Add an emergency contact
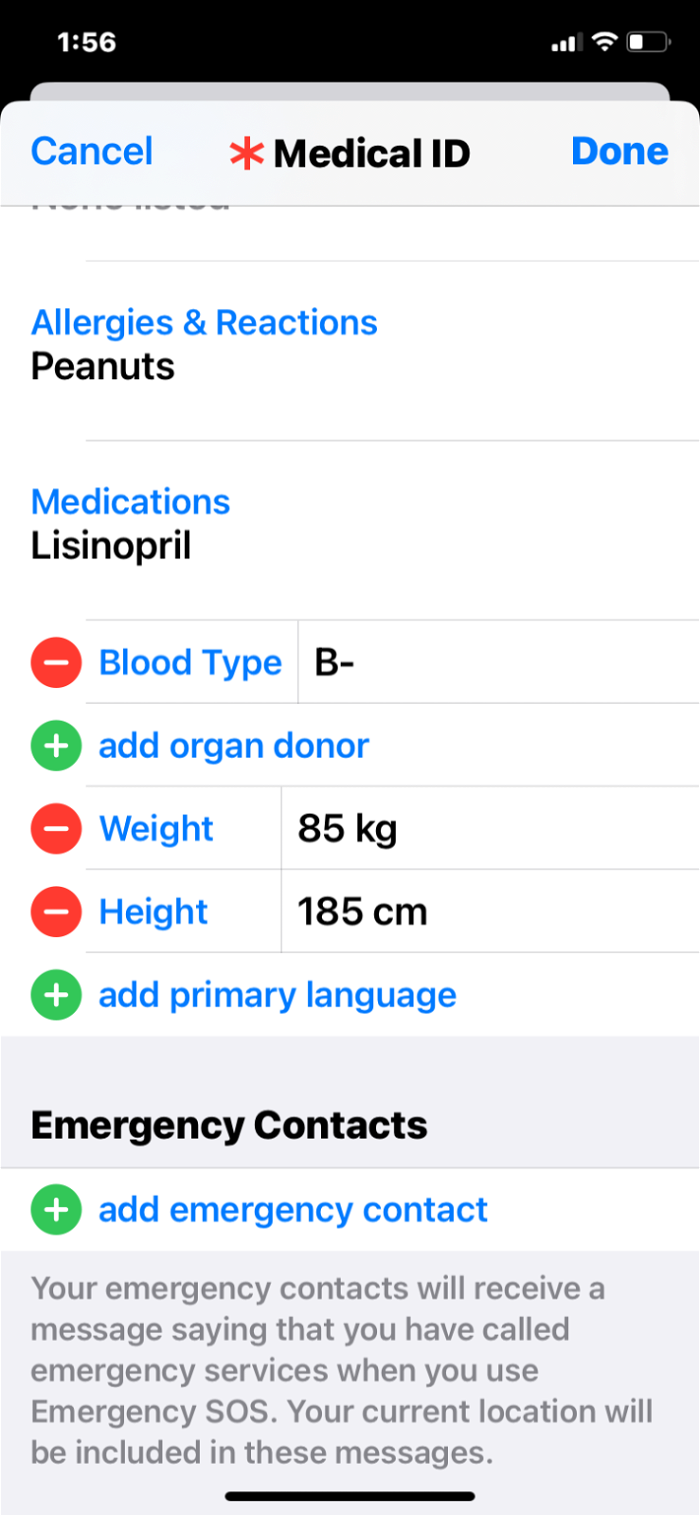700x1516 pixels. pos(292,1210)
